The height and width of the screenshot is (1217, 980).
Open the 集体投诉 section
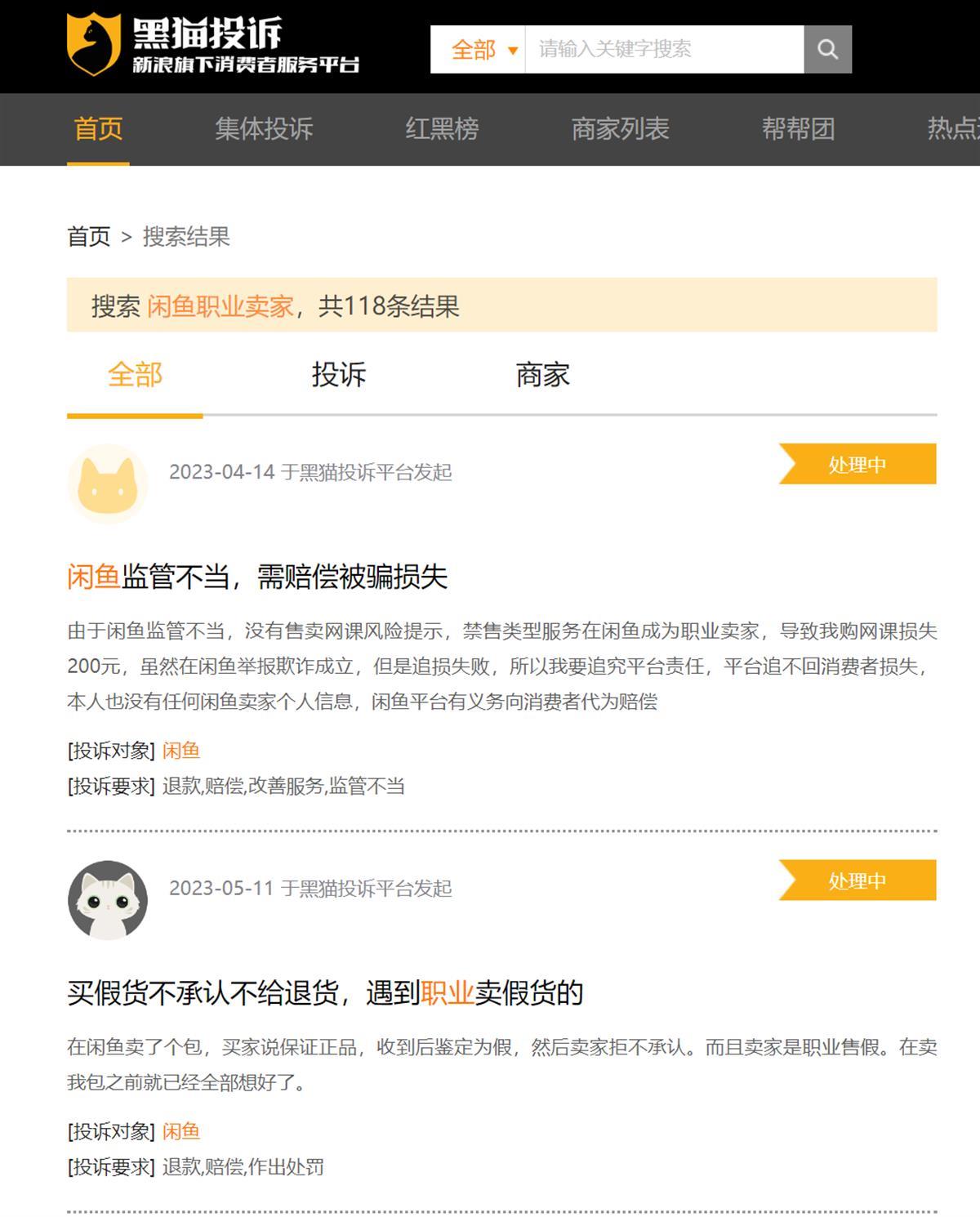pos(264,128)
